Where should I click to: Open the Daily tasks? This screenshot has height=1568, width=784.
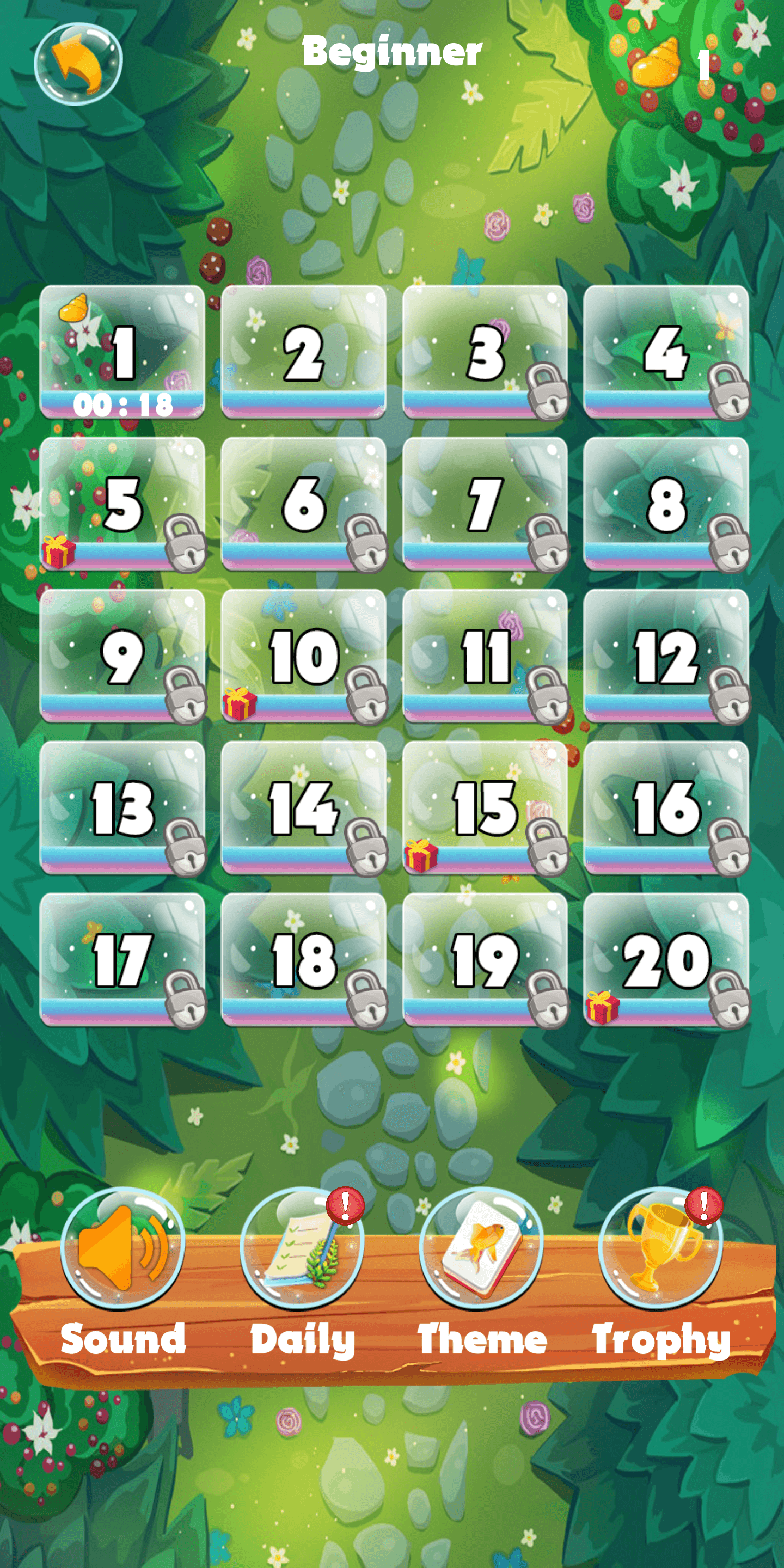(x=301, y=1248)
